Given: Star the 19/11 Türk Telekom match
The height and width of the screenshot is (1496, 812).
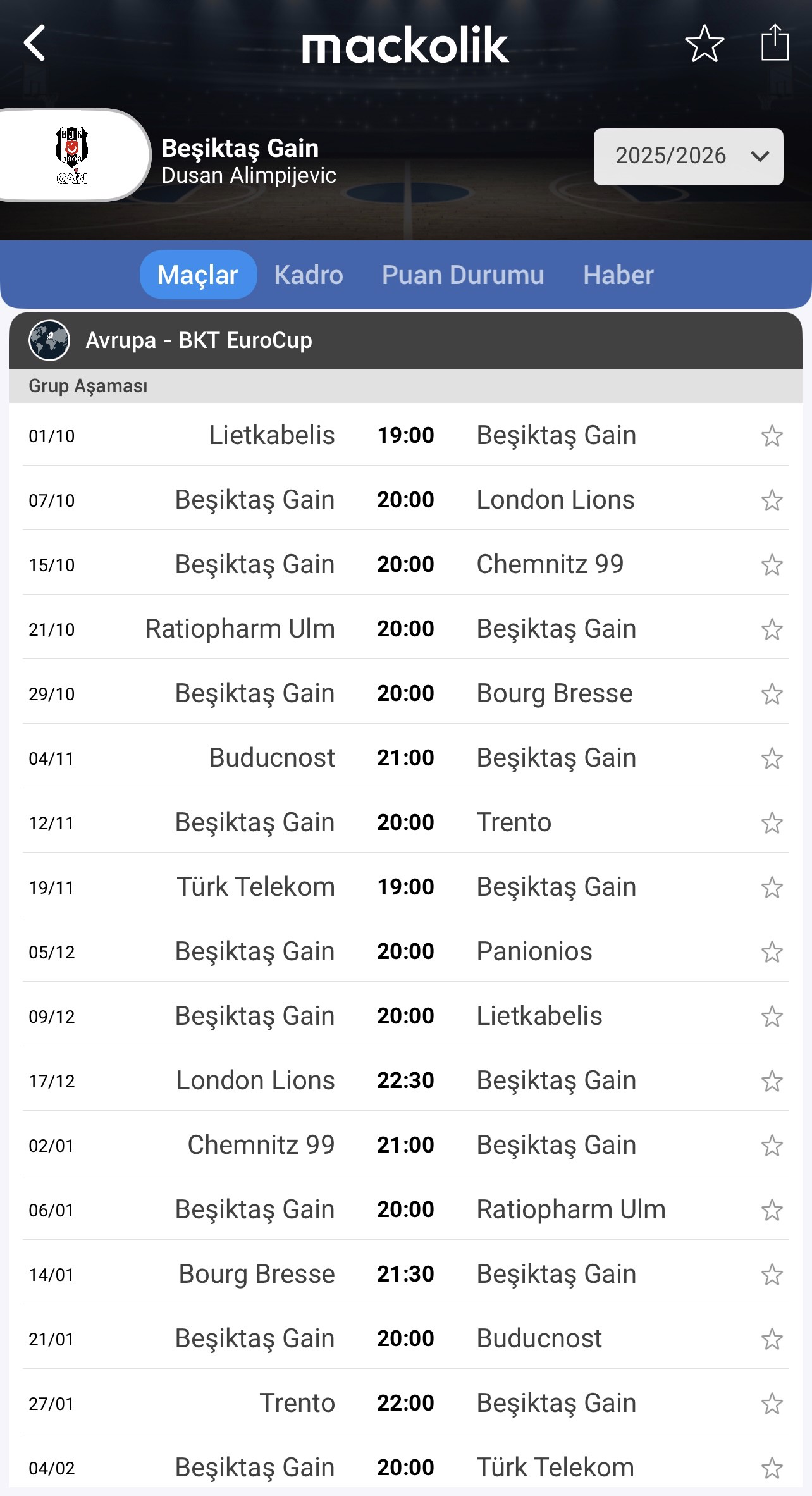Looking at the screenshot, I should click(x=772, y=887).
